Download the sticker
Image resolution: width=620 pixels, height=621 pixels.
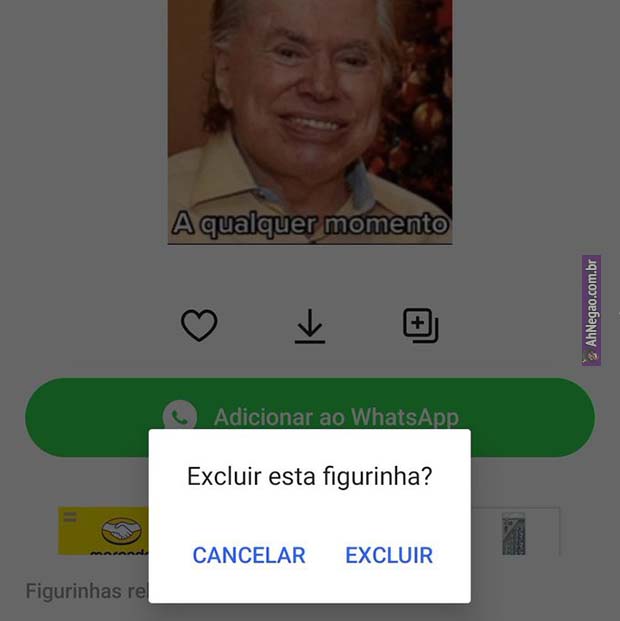pyautogui.click(x=310, y=326)
